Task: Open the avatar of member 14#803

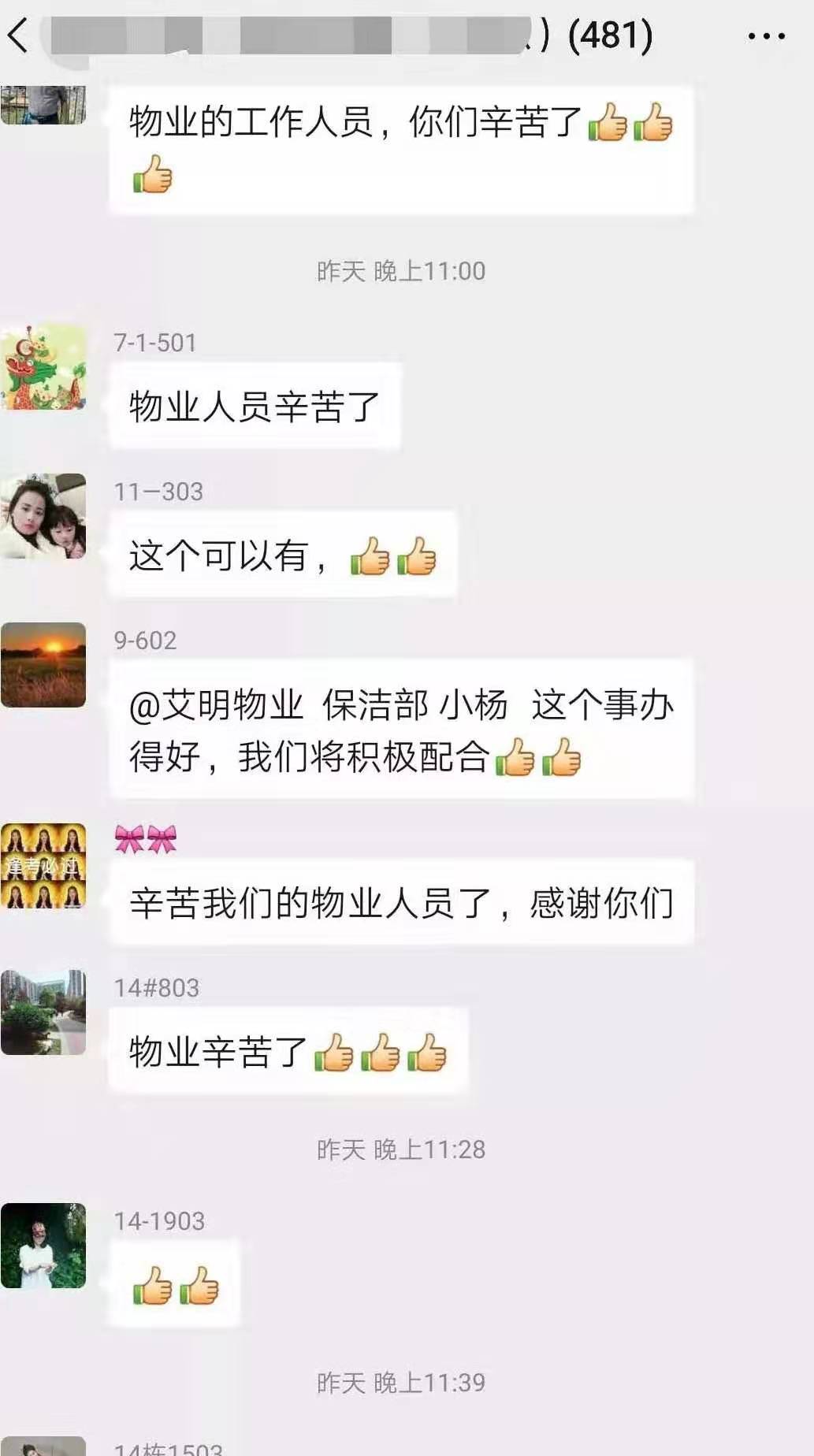Action: point(43,1012)
